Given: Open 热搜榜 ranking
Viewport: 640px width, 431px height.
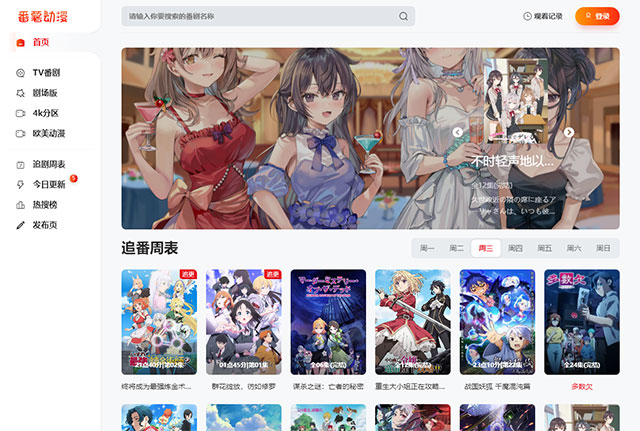Looking at the screenshot, I should [x=42, y=204].
